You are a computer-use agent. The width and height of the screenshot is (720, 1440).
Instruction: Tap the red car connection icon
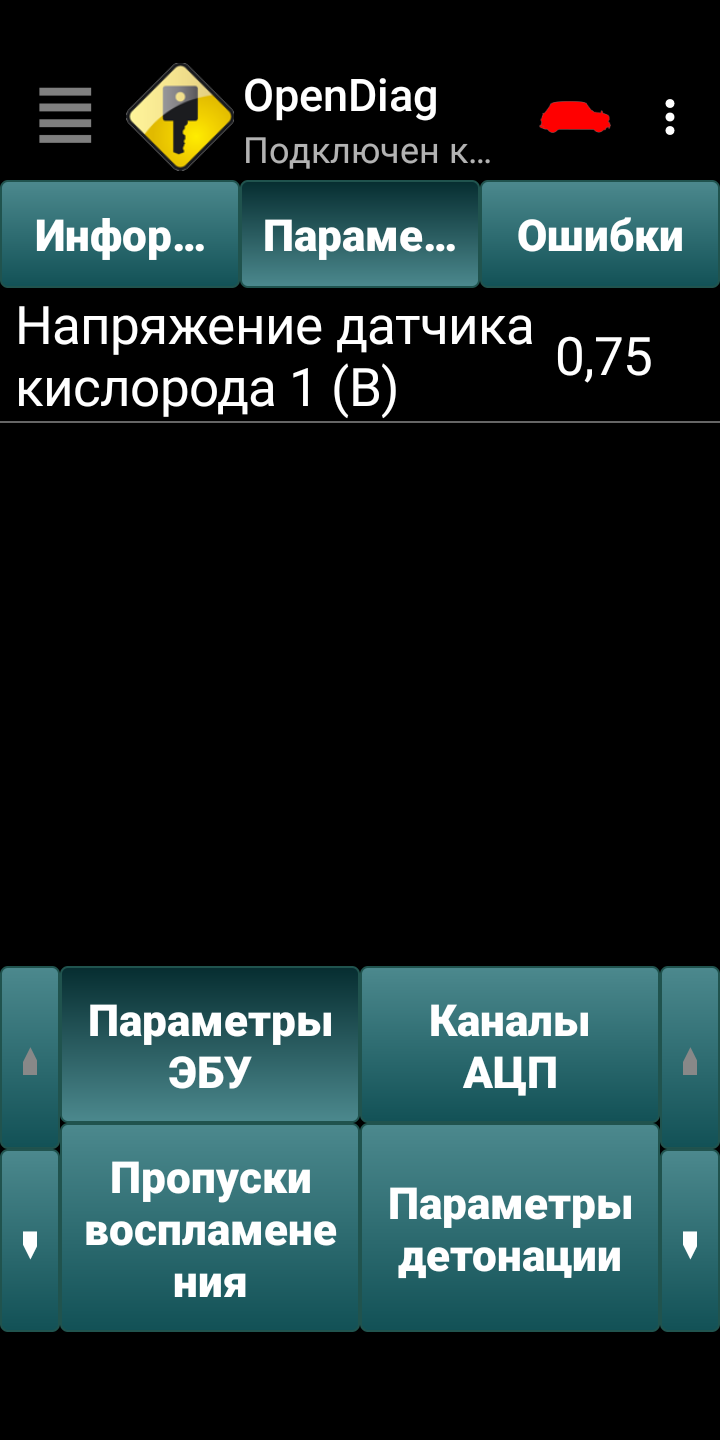click(575, 117)
